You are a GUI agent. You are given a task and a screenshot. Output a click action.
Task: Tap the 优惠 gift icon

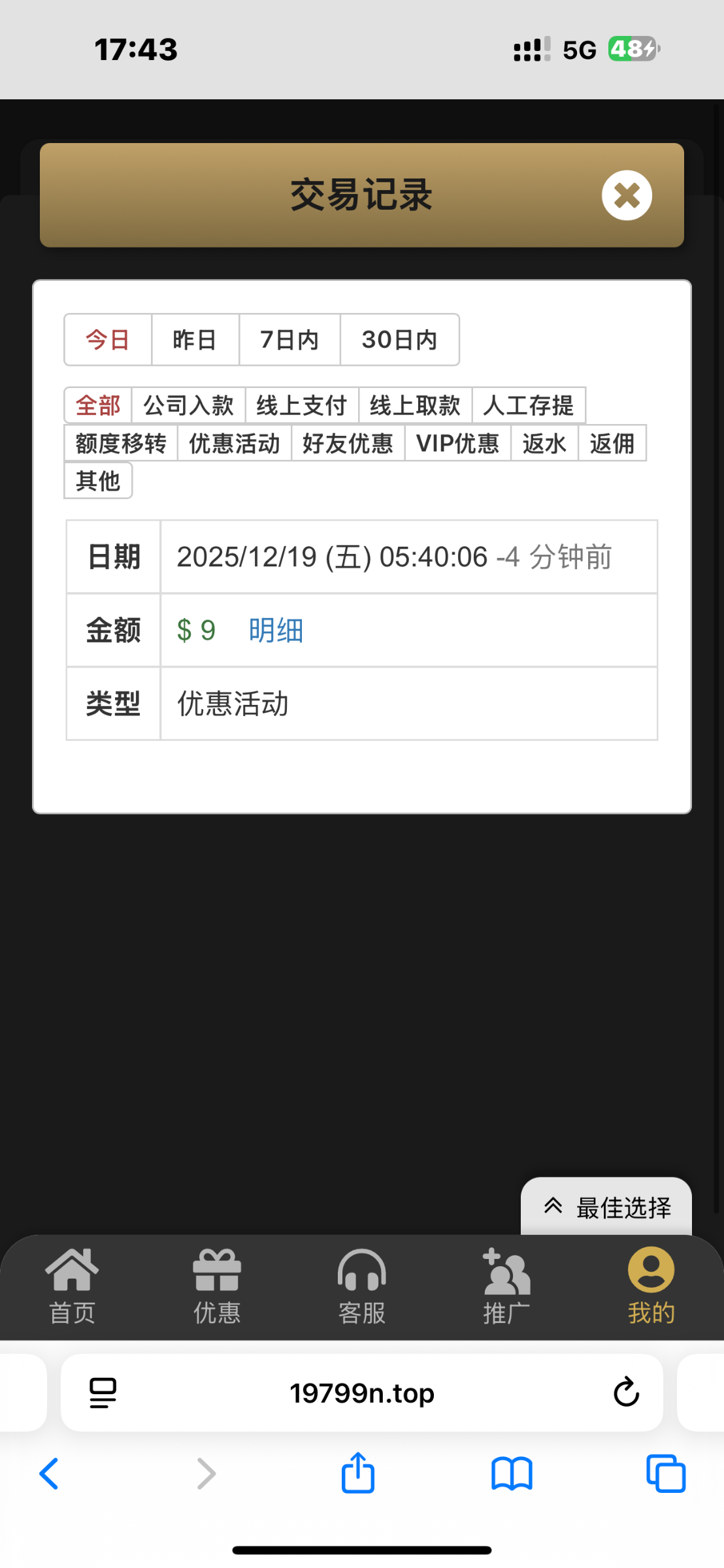tap(216, 1284)
